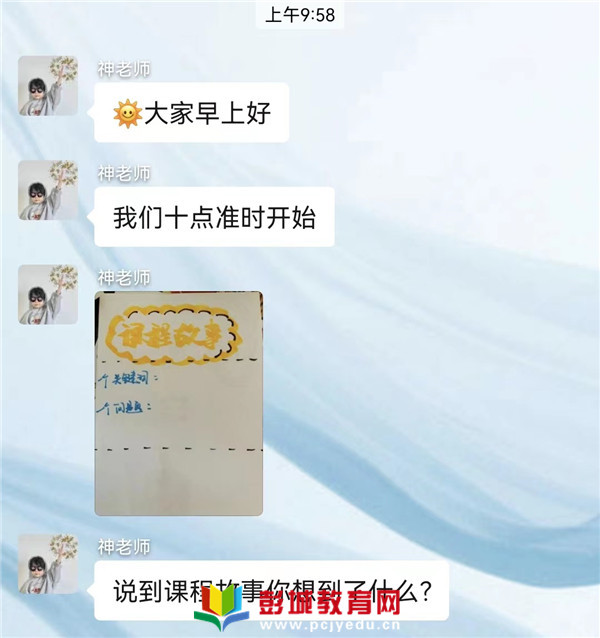The width and height of the screenshot is (600, 638).
Task: Tap avatar beside 说到课程故事你想到了什么
Action: pyautogui.click(x=48, y=563)
